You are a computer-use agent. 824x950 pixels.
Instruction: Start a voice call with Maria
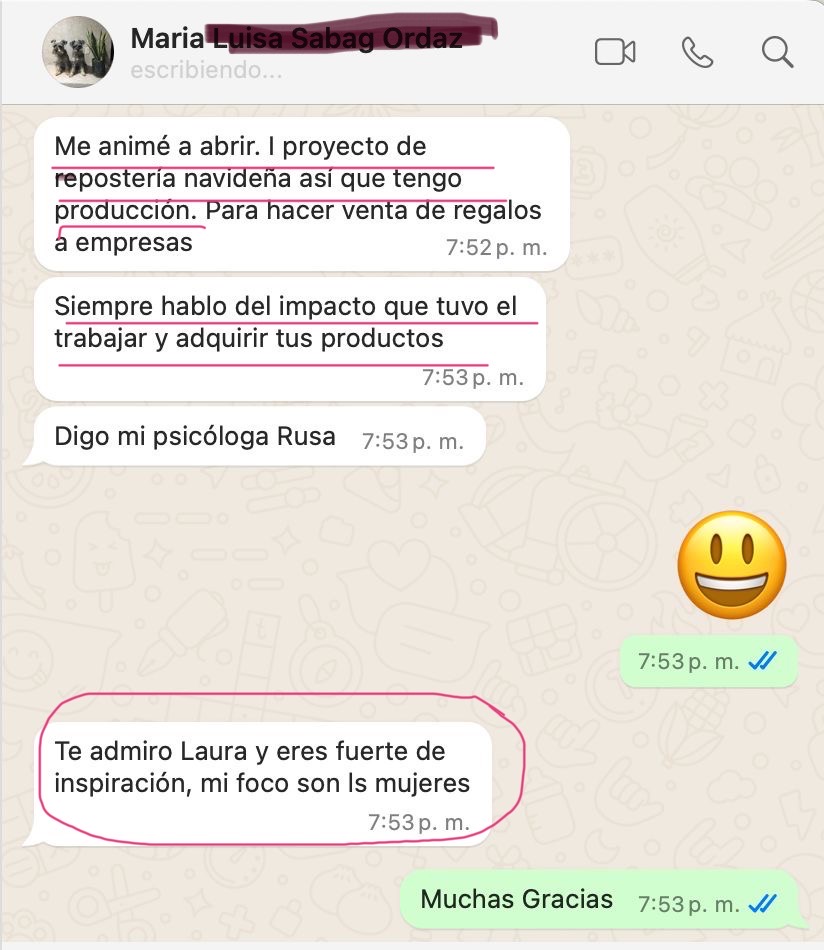tap(697, 52)
